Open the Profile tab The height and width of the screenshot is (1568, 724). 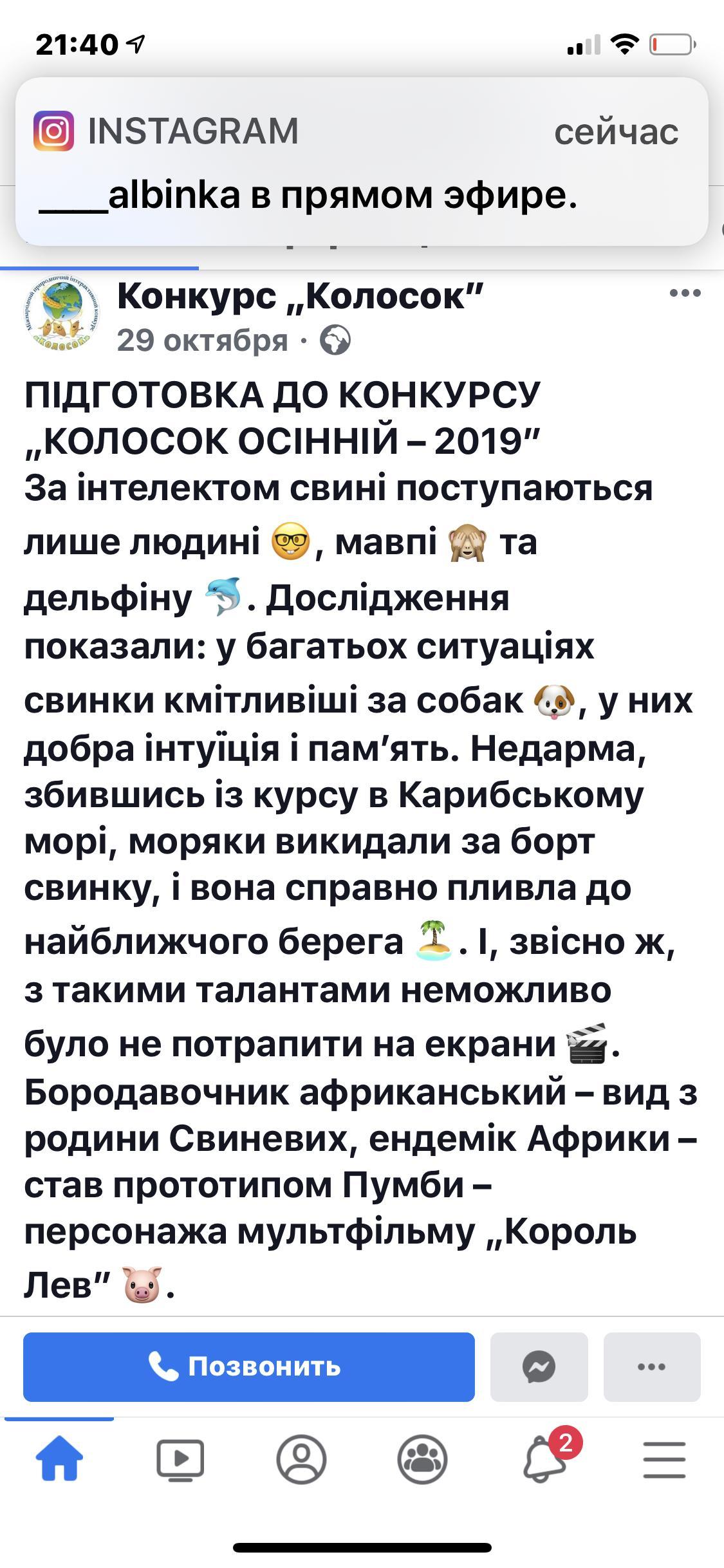[301, 1459]
